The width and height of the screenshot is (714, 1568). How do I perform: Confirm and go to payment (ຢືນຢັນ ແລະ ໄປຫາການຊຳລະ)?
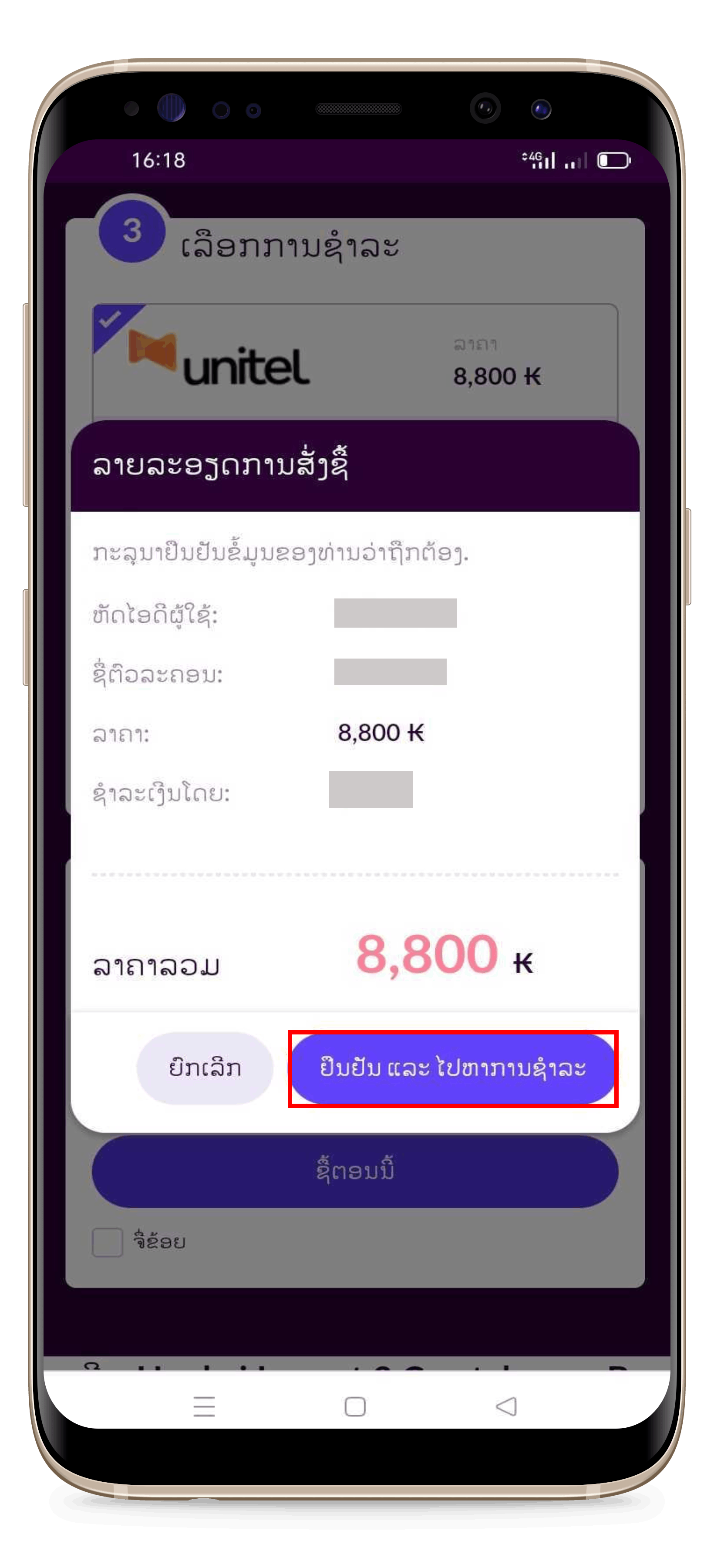(x=453, y=1068)
